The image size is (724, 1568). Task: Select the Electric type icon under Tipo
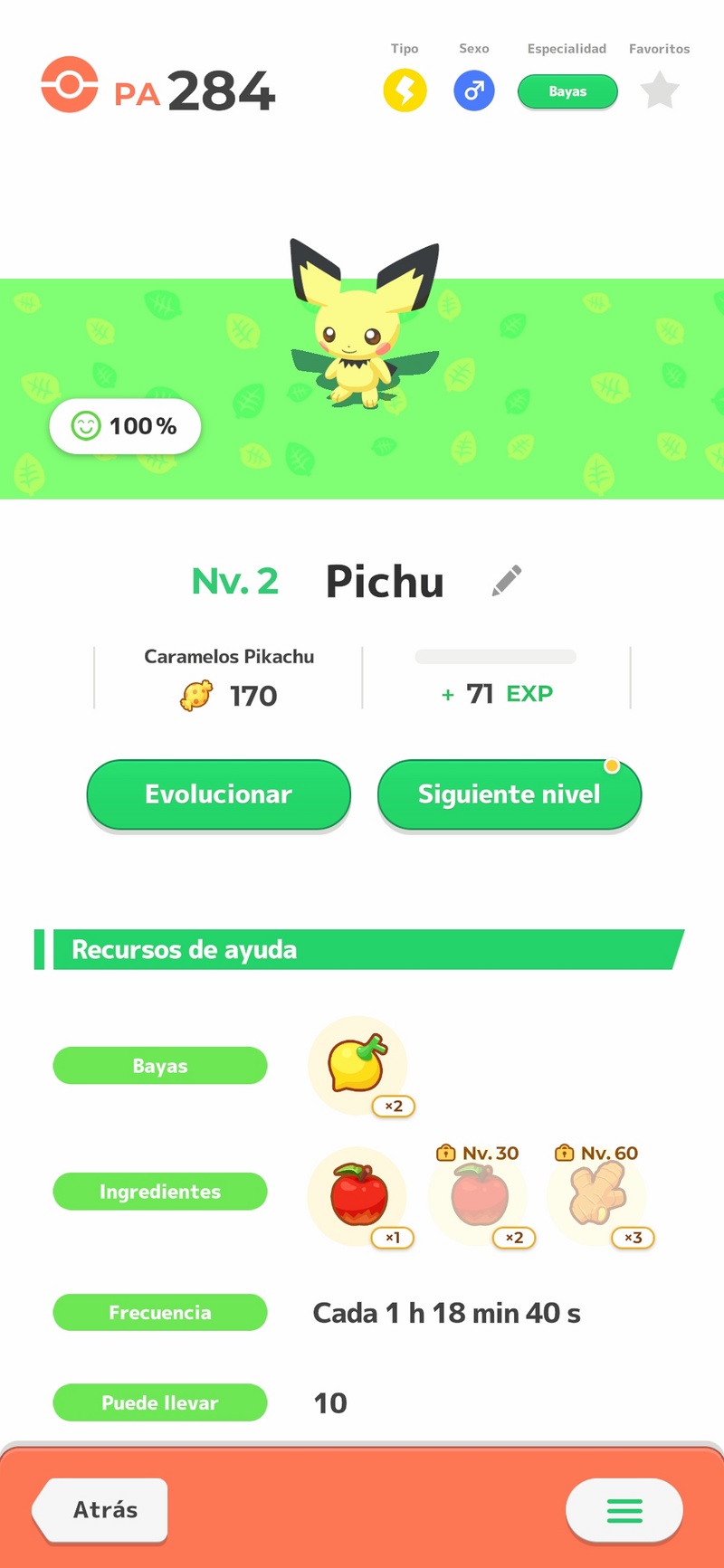click(x=405, y=91)
